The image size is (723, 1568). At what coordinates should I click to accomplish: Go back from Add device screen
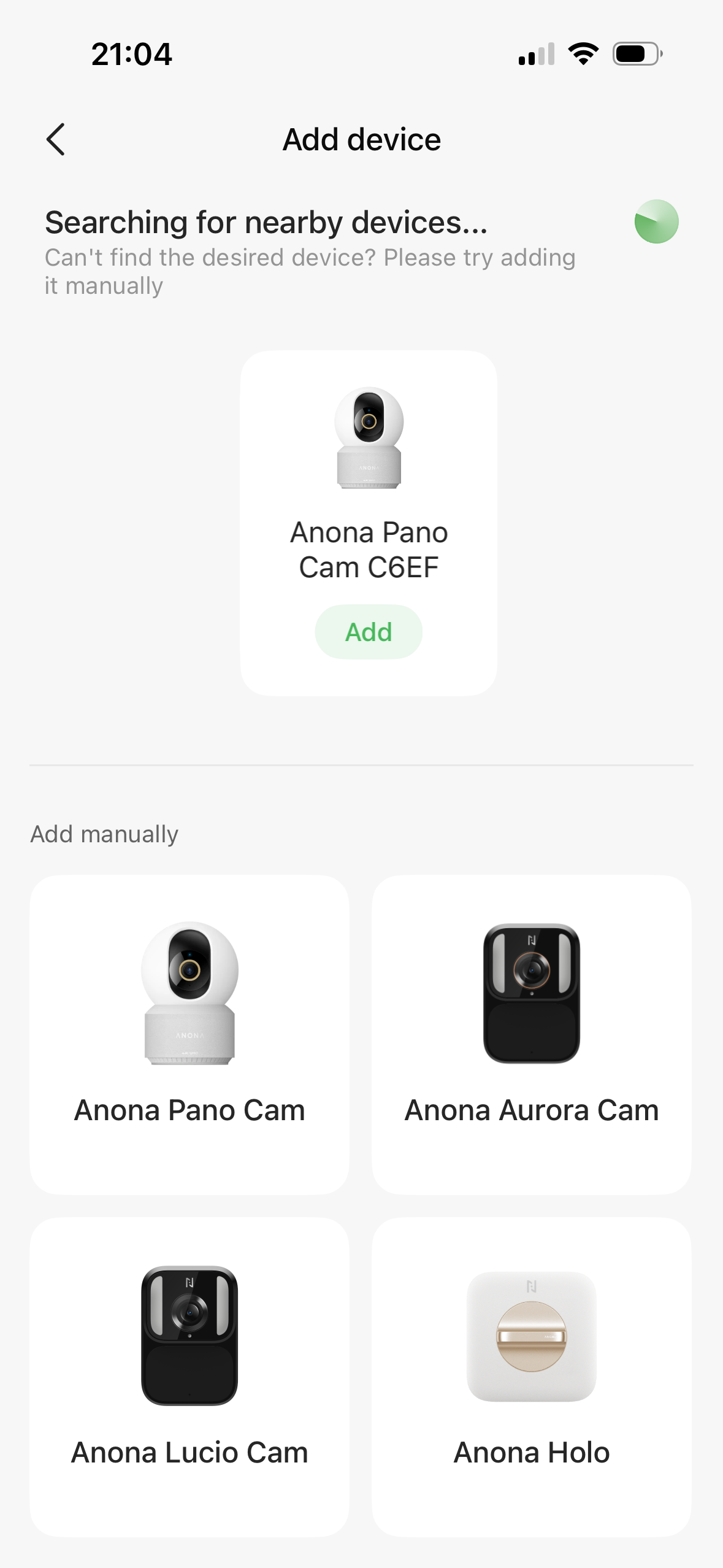pos(56,140)
